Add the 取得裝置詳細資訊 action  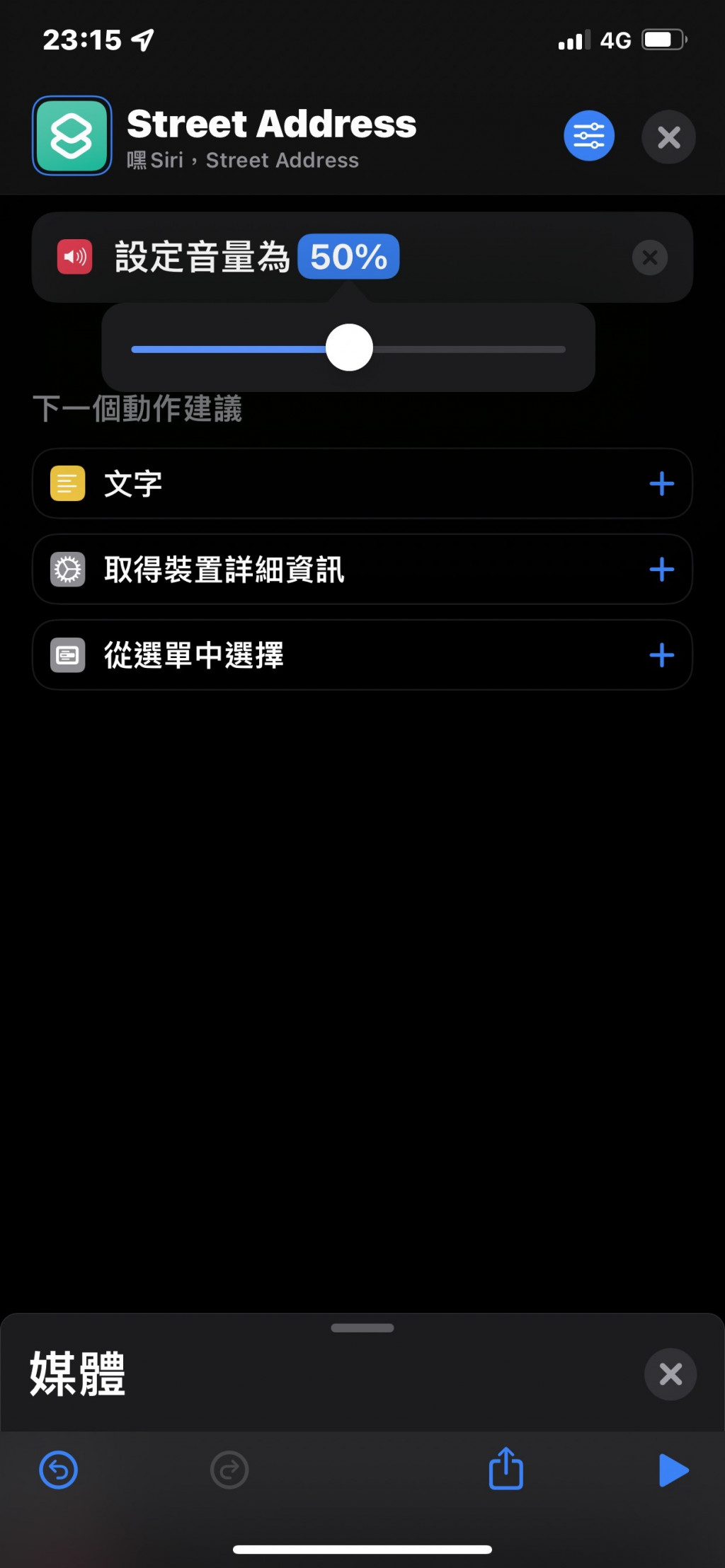(x=661, y=570)
